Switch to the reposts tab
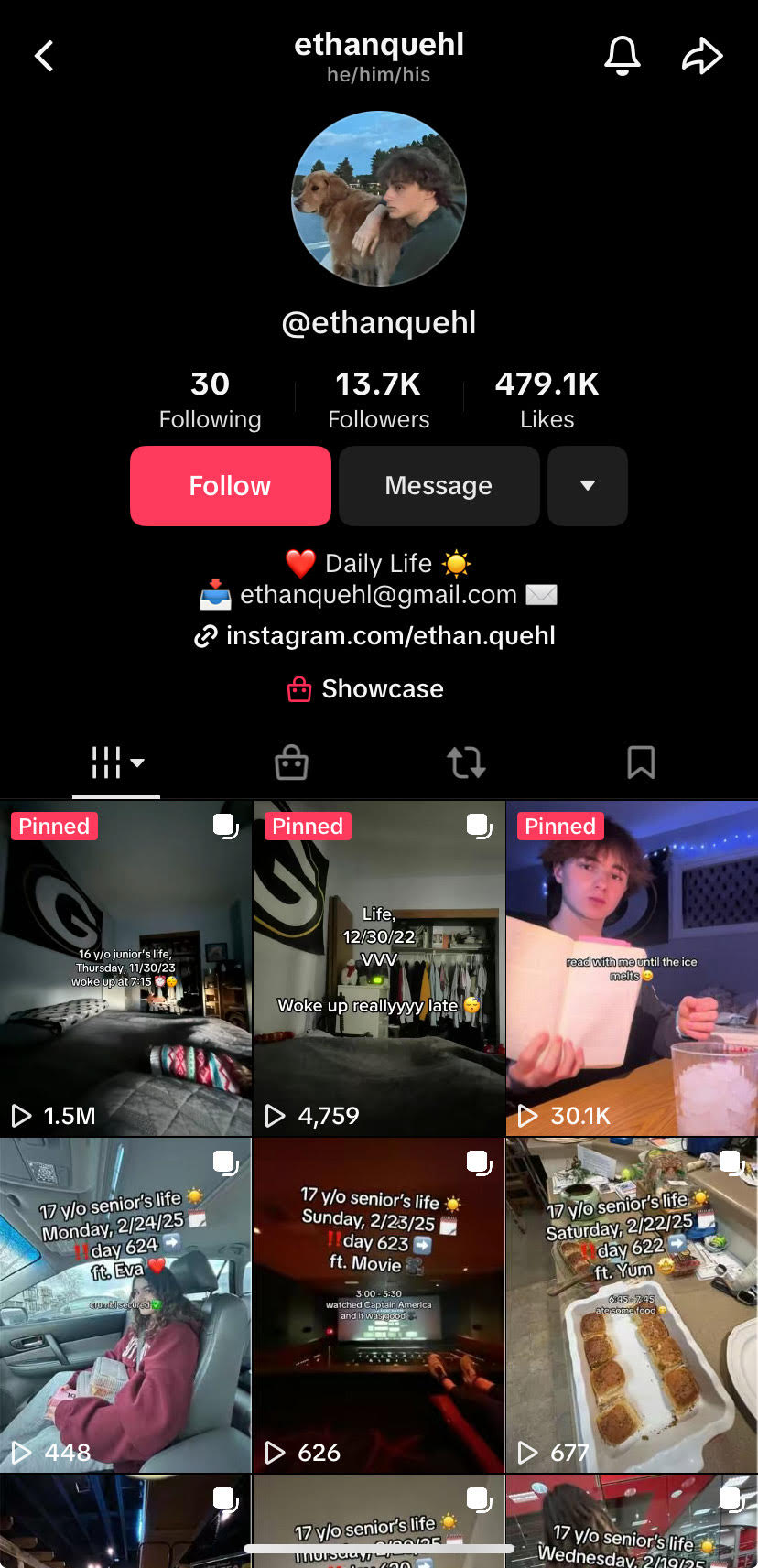 click(466, 762)
